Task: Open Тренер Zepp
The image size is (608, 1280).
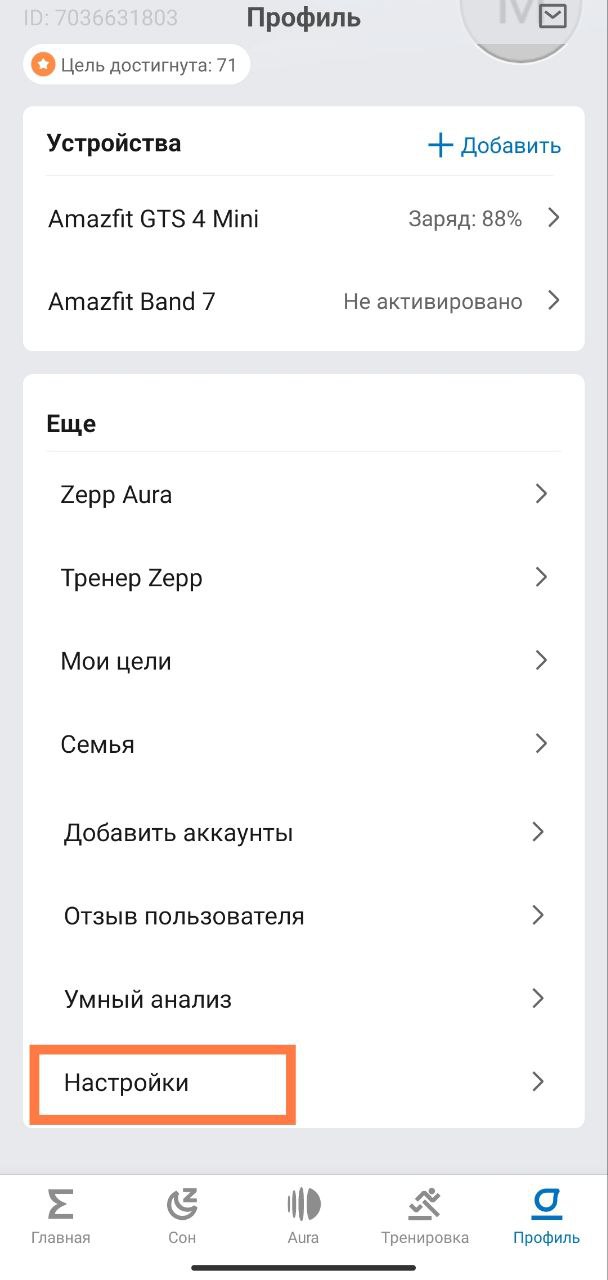Action: point(304,577)
